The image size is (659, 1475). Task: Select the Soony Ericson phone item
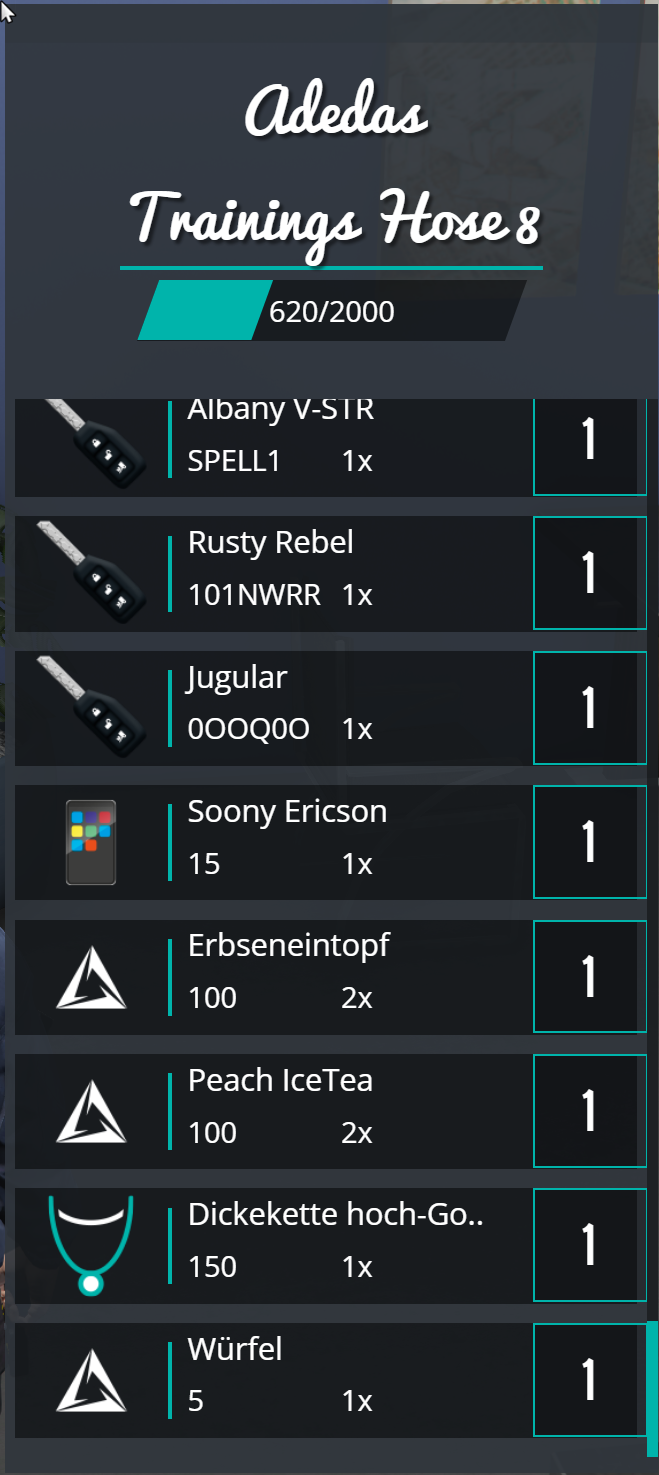(x=270, y=842)
